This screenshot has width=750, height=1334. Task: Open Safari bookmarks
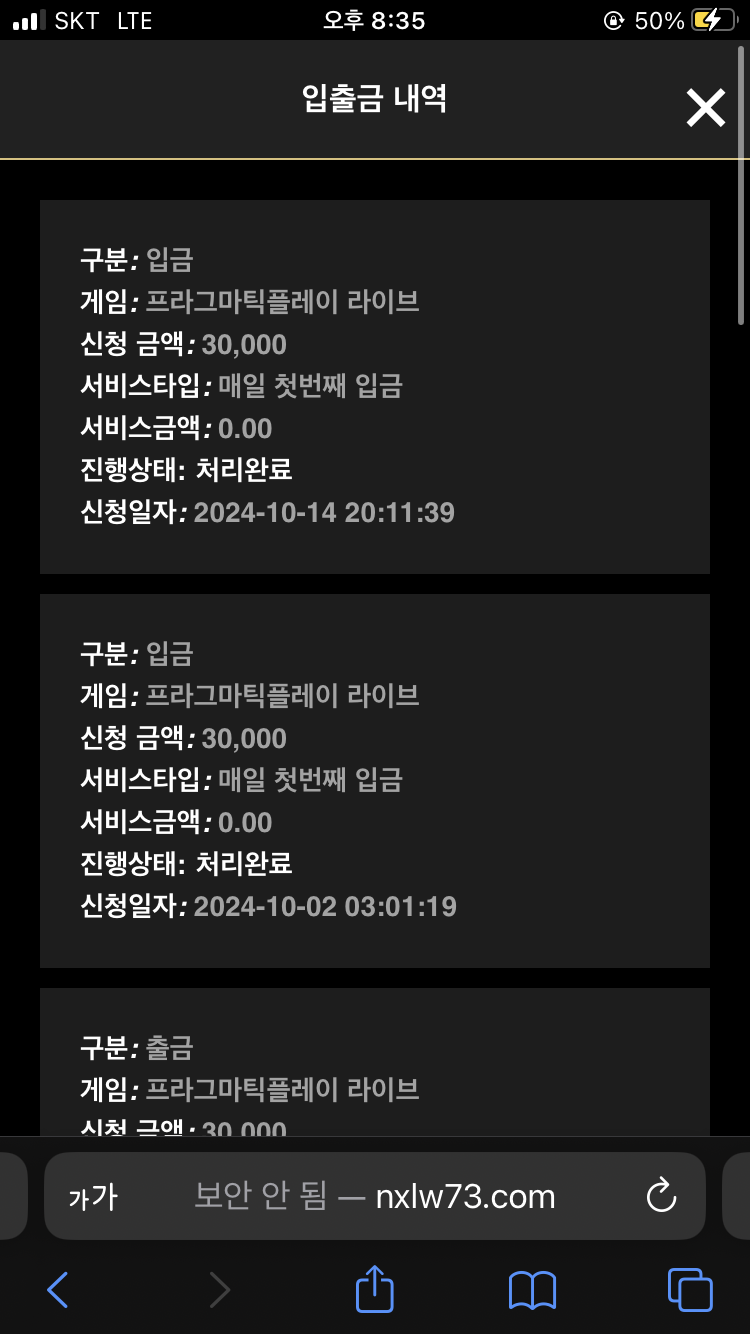click(x=532, y=1290)
